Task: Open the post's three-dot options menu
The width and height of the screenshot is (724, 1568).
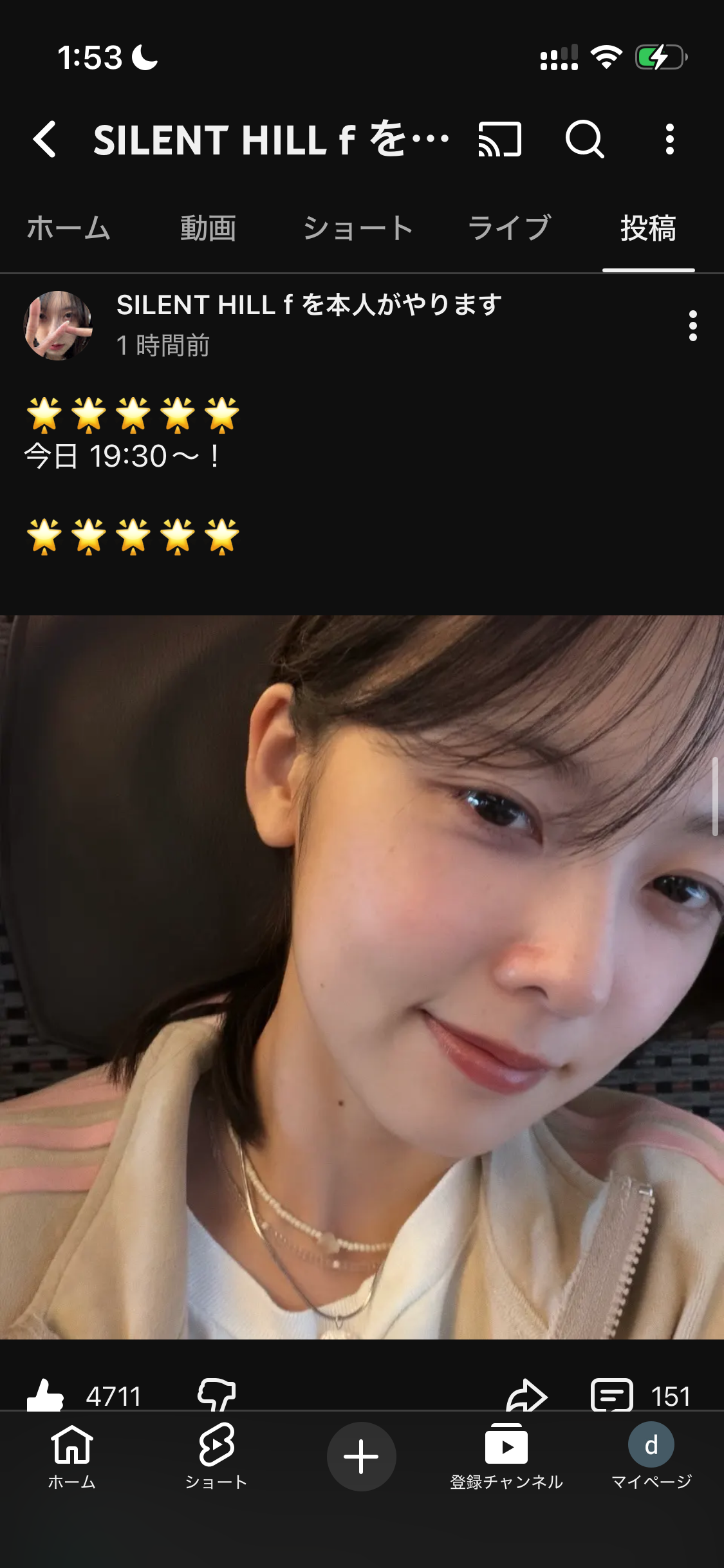Action: point(692,326)
